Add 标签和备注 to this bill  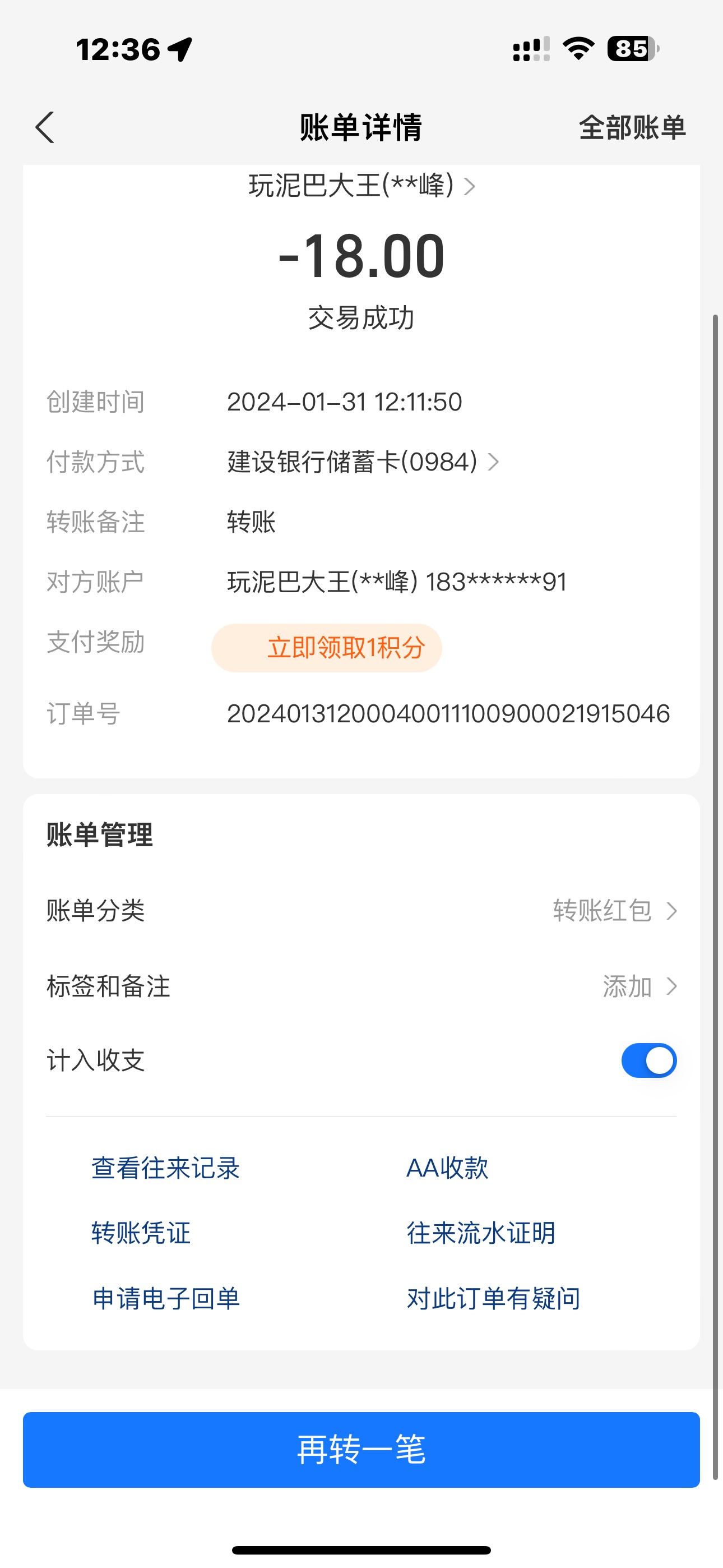pos(638,986)
